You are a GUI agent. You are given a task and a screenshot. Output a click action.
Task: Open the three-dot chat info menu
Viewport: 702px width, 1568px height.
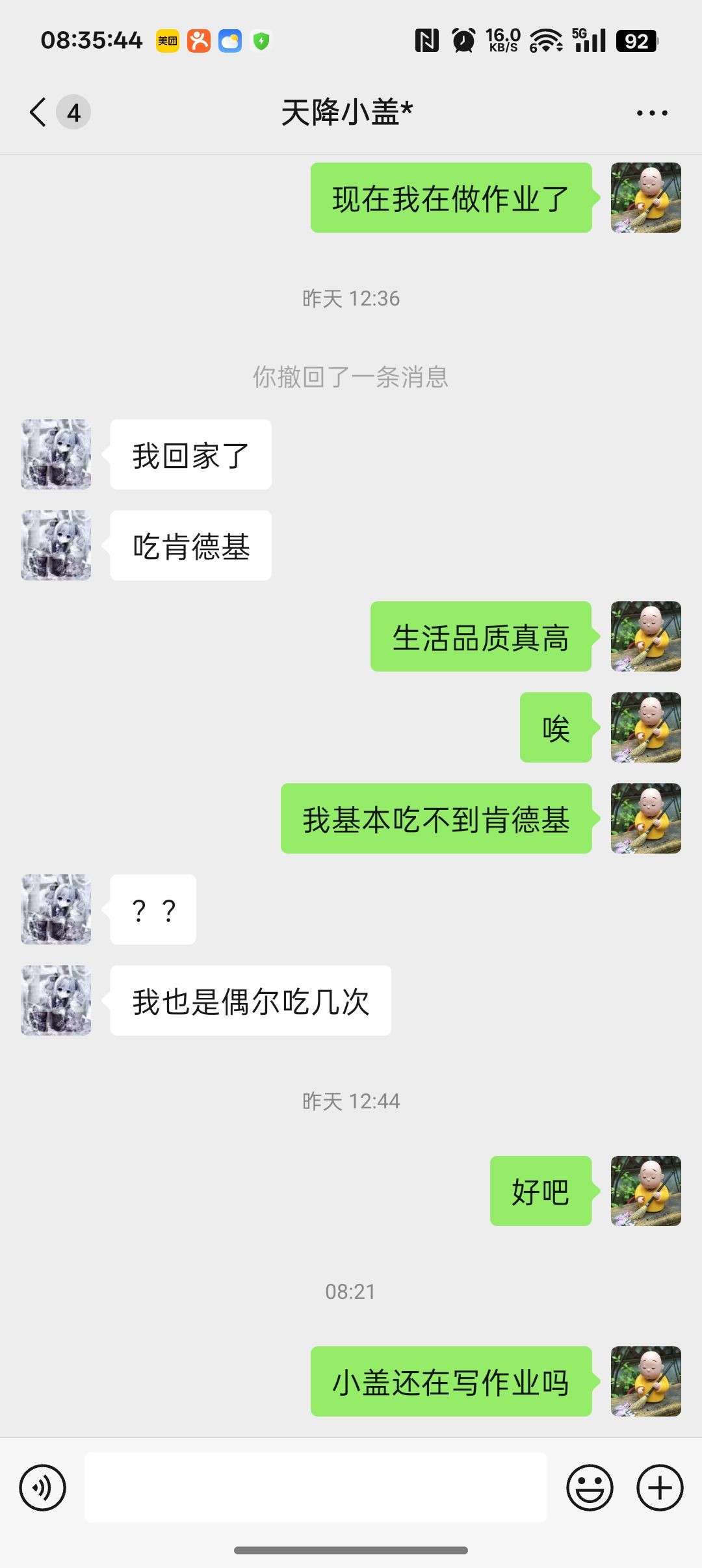point(651,113)
